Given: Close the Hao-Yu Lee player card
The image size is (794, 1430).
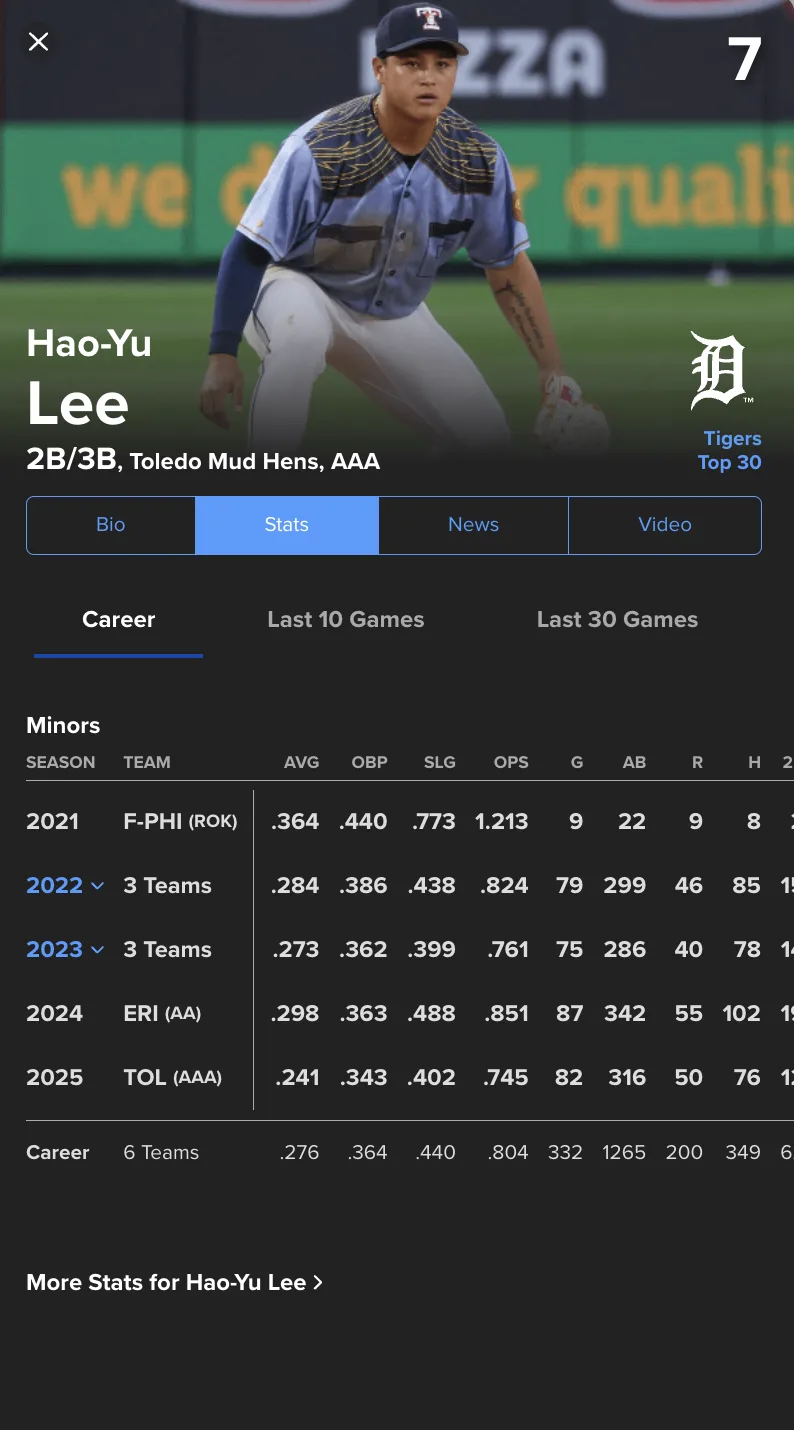Looking at the screenshot, I should coord(38,42).
